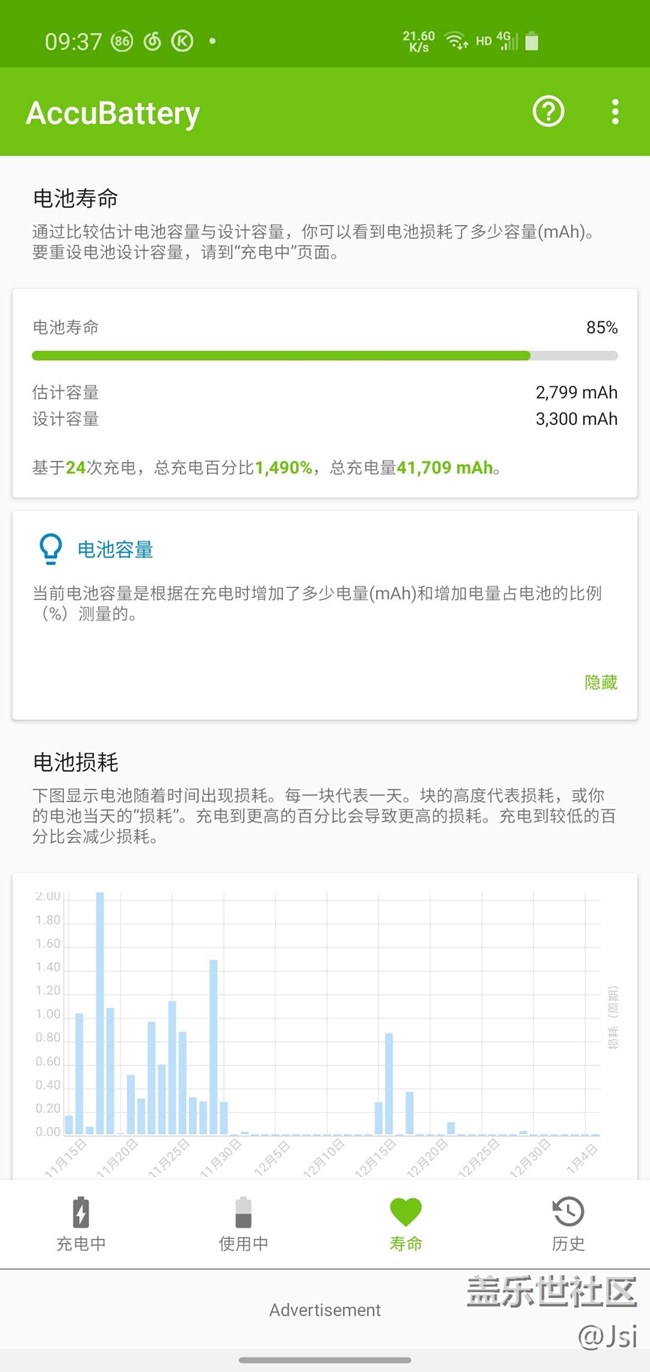This screenshot has width=650, height=1372.
Task: Open the 历史 tab
Action: click(568, 1224)
